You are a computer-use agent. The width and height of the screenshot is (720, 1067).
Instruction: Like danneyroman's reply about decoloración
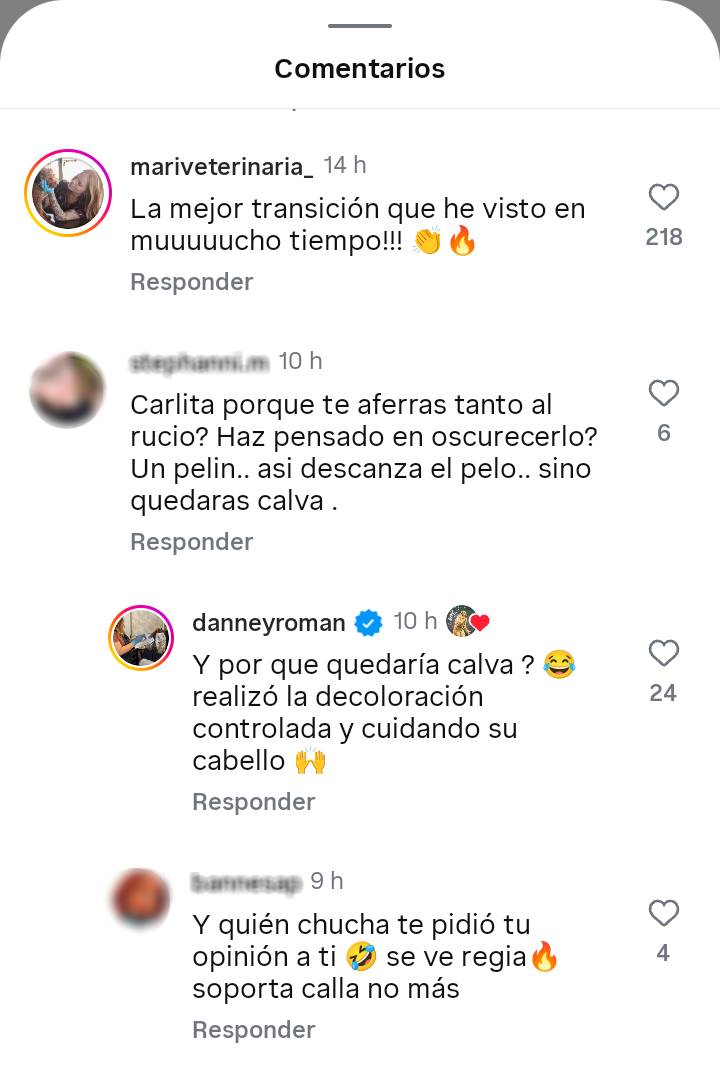tap(664, 654)
